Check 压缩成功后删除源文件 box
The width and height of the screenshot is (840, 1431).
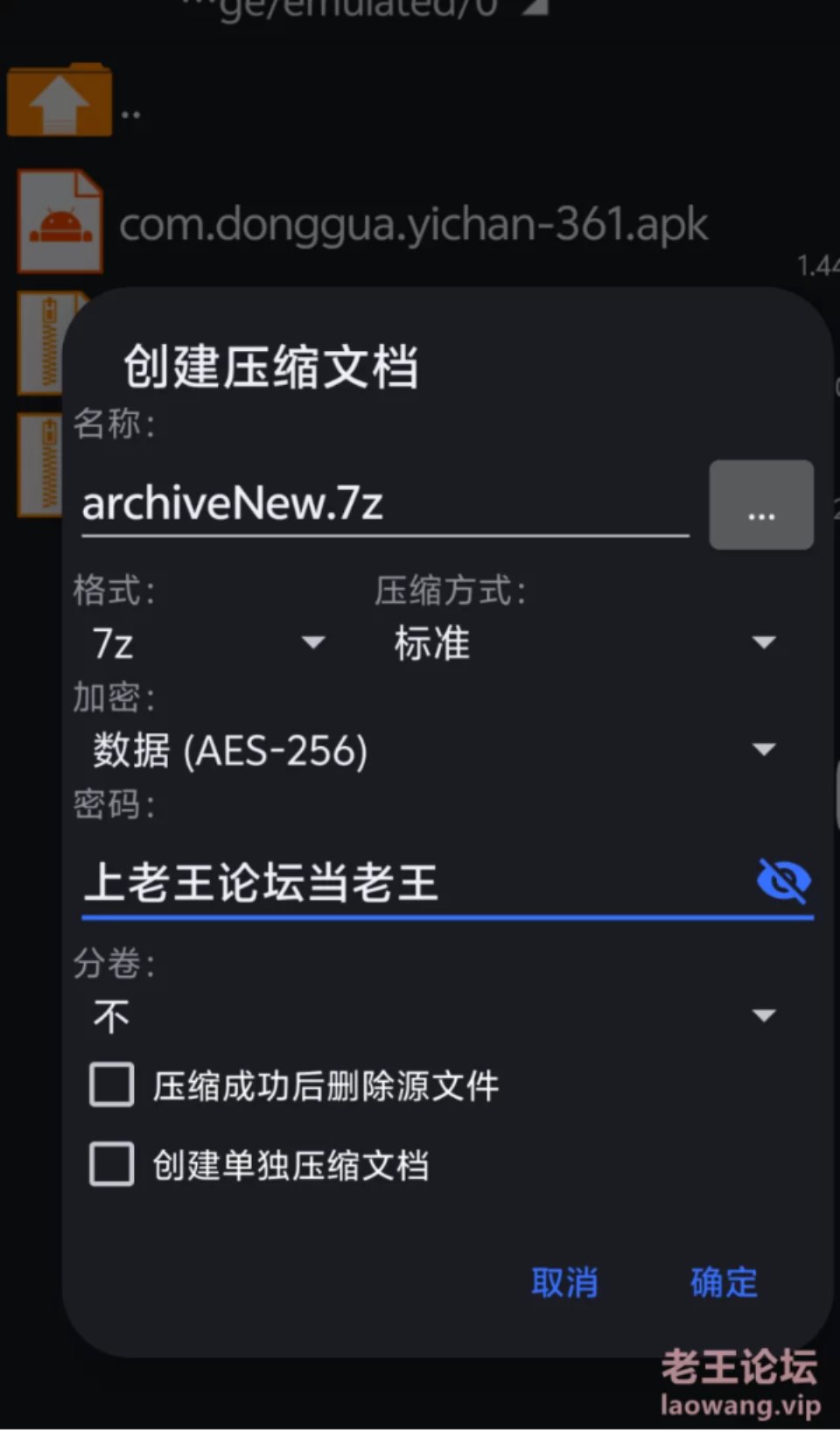(112, 1085)
